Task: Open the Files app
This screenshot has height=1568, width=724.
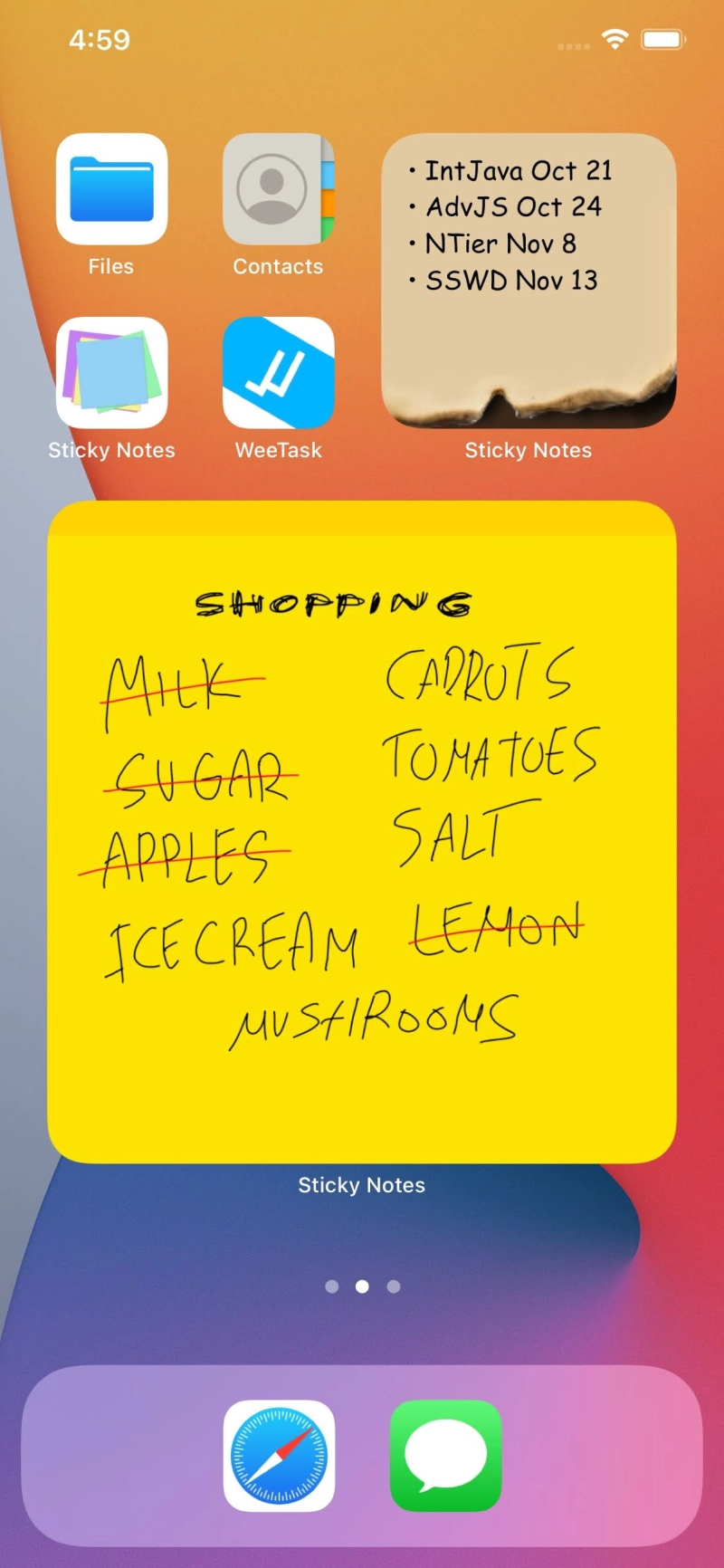Action: tap(111, 189)
